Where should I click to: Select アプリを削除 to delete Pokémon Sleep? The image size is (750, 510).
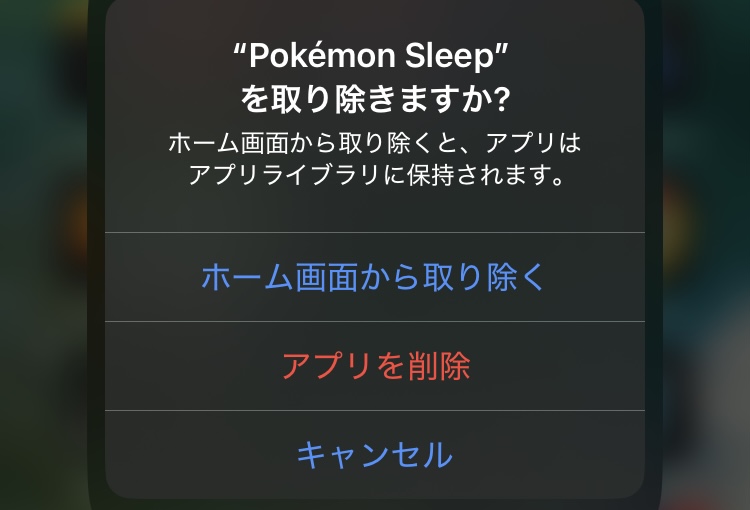tap(374, 366)
